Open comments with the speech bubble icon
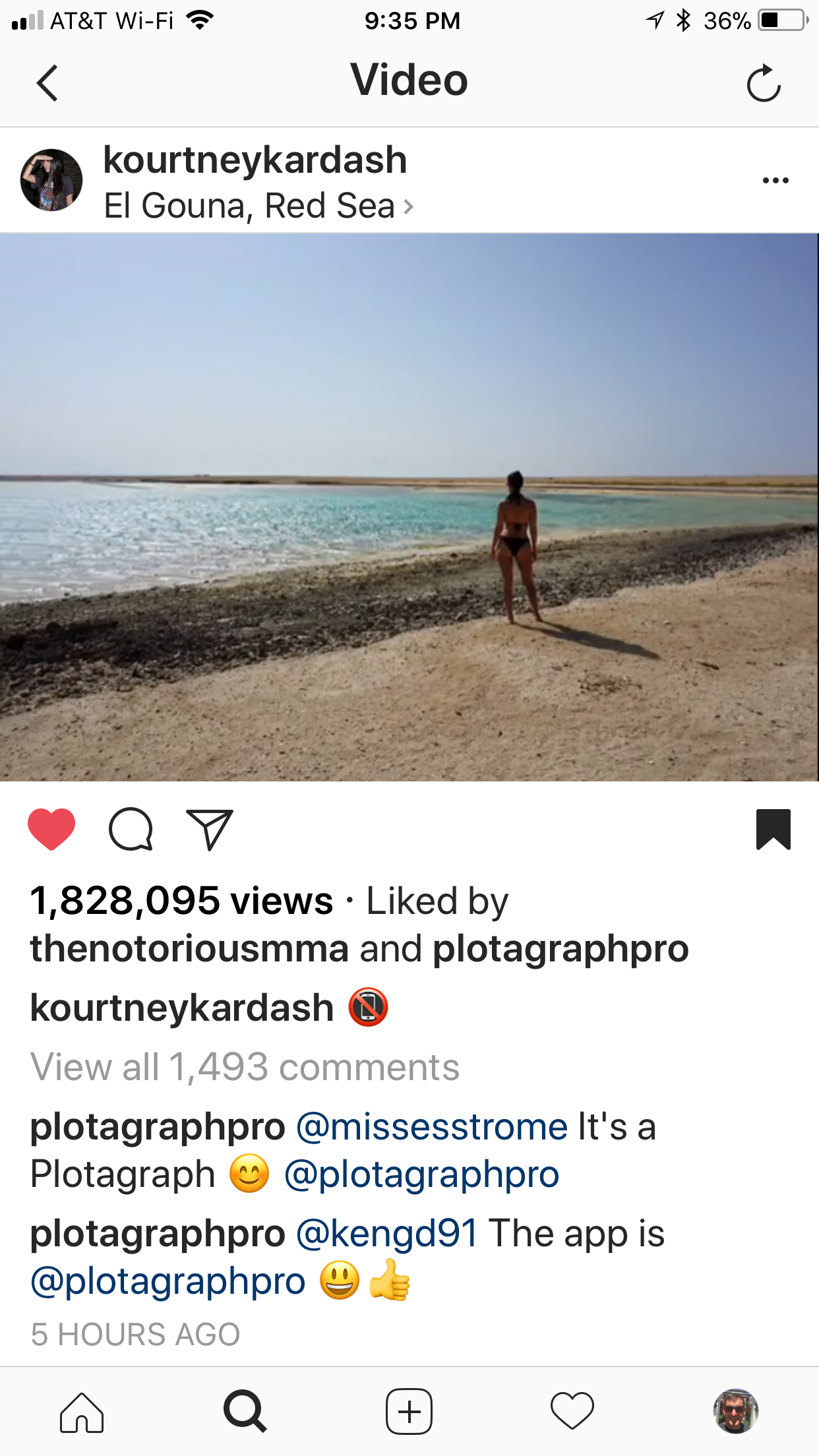819x1456 pixels. (131, 829)
